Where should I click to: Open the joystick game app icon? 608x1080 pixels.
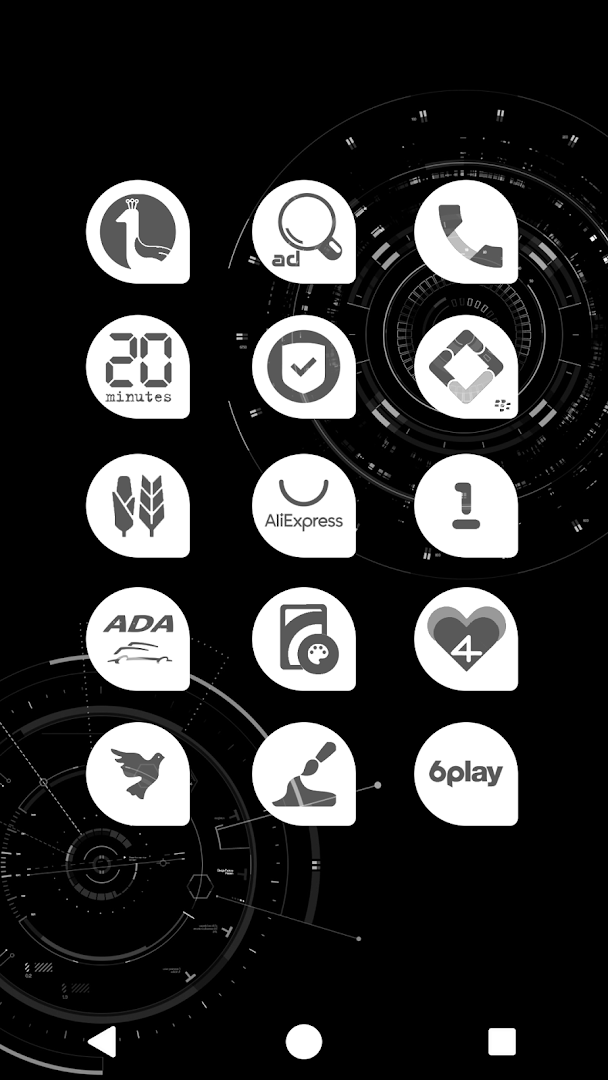coord(466,506)
